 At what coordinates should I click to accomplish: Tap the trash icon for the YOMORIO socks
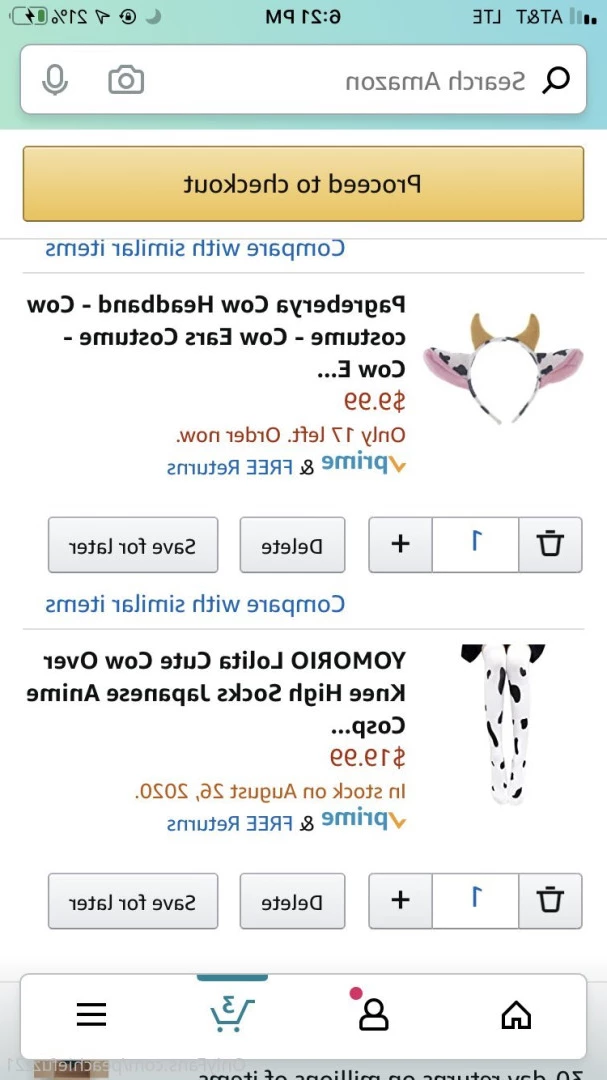point(550,900)
